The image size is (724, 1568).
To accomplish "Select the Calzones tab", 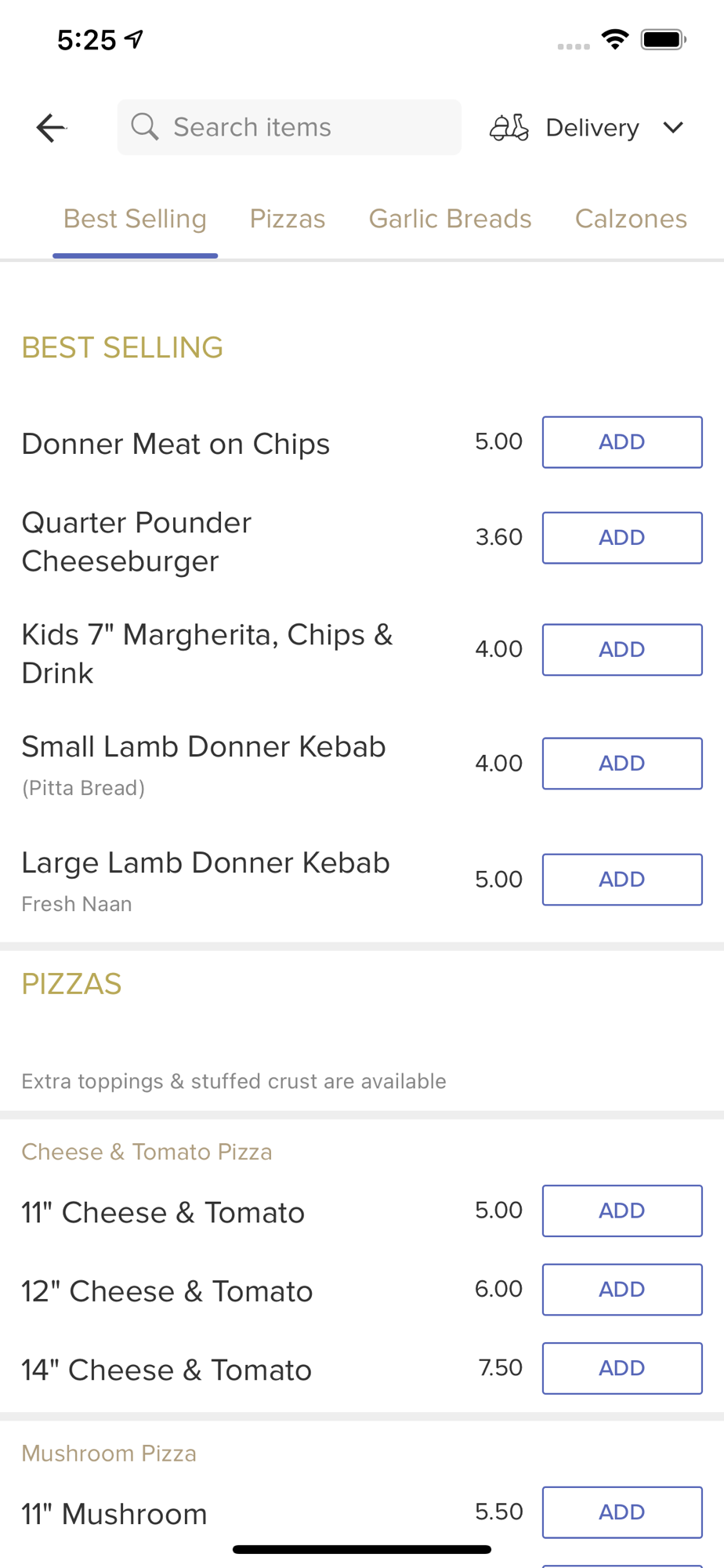I will pyautogui.click(x=631, y=219).
